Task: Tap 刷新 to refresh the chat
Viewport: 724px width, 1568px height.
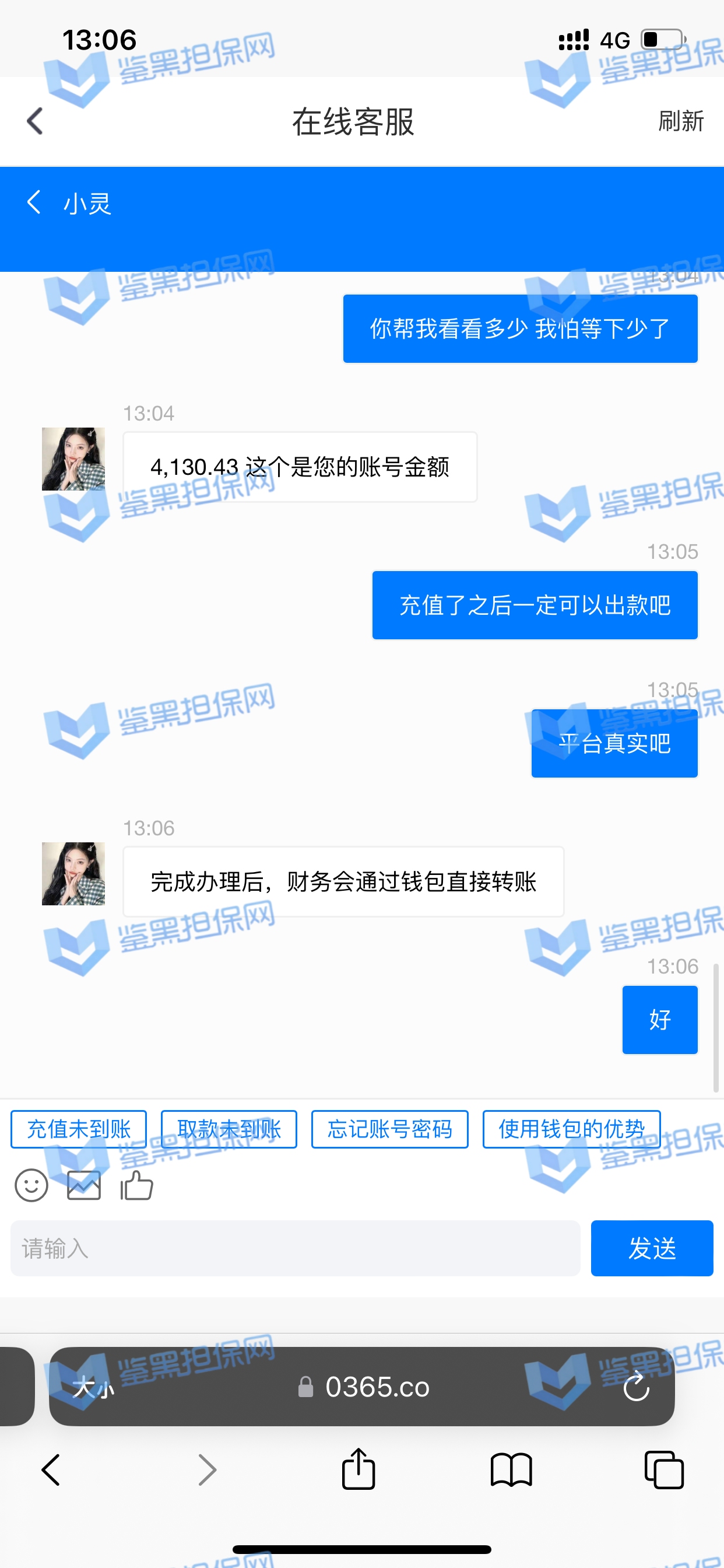Action: pyautogui.click(x=680, y=121)
